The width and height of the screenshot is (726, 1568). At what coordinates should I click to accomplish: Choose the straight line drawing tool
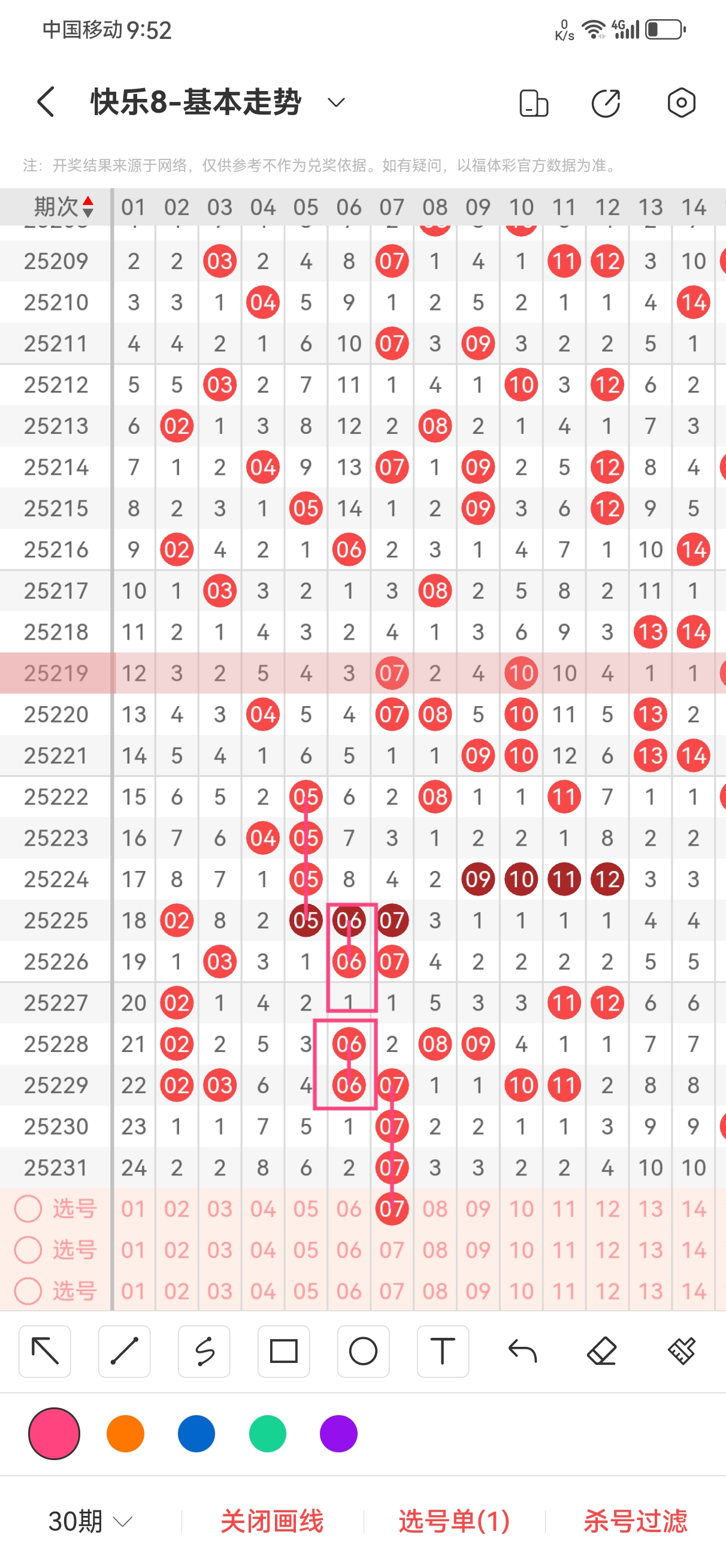(x=124, y=1351)
